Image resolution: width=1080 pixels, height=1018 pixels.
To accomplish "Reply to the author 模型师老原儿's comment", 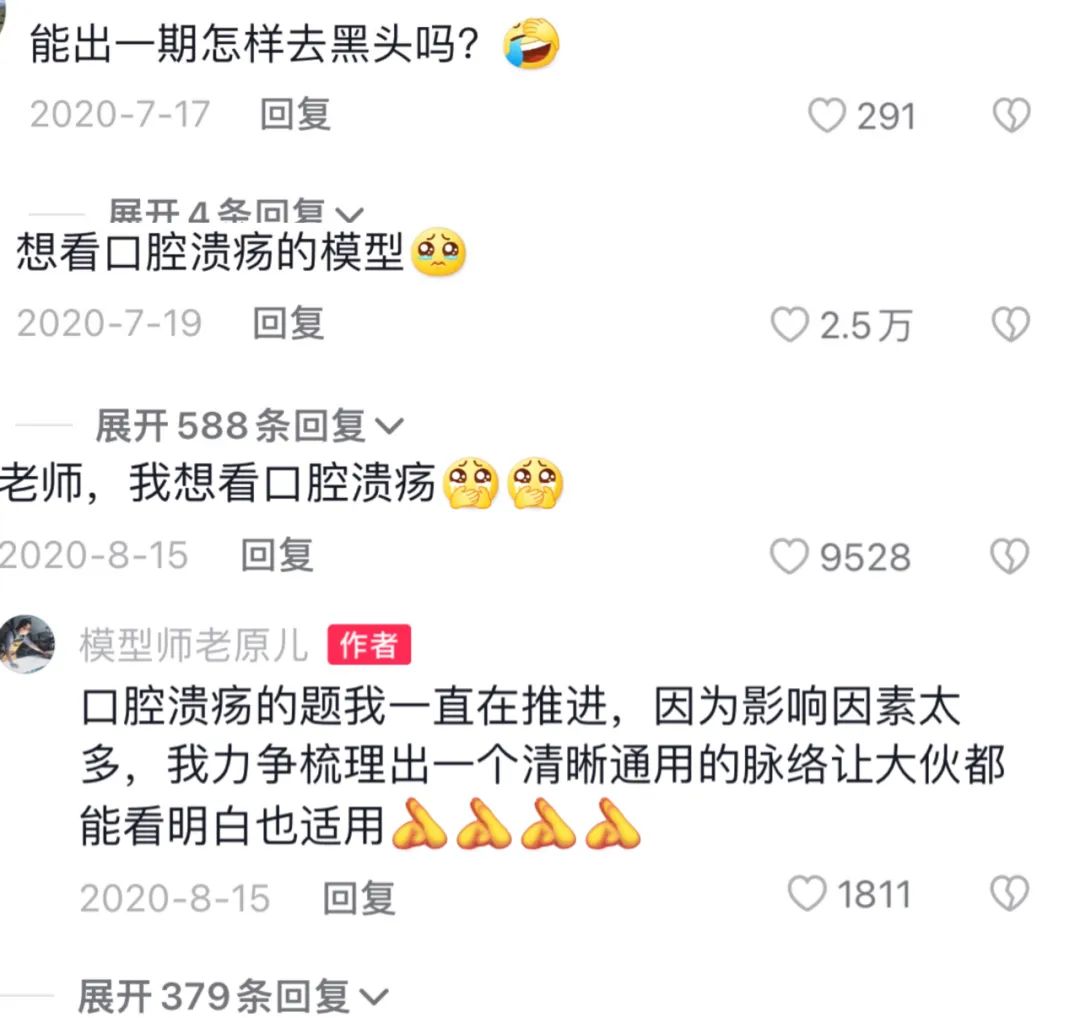I will click(x=359, y=898).
